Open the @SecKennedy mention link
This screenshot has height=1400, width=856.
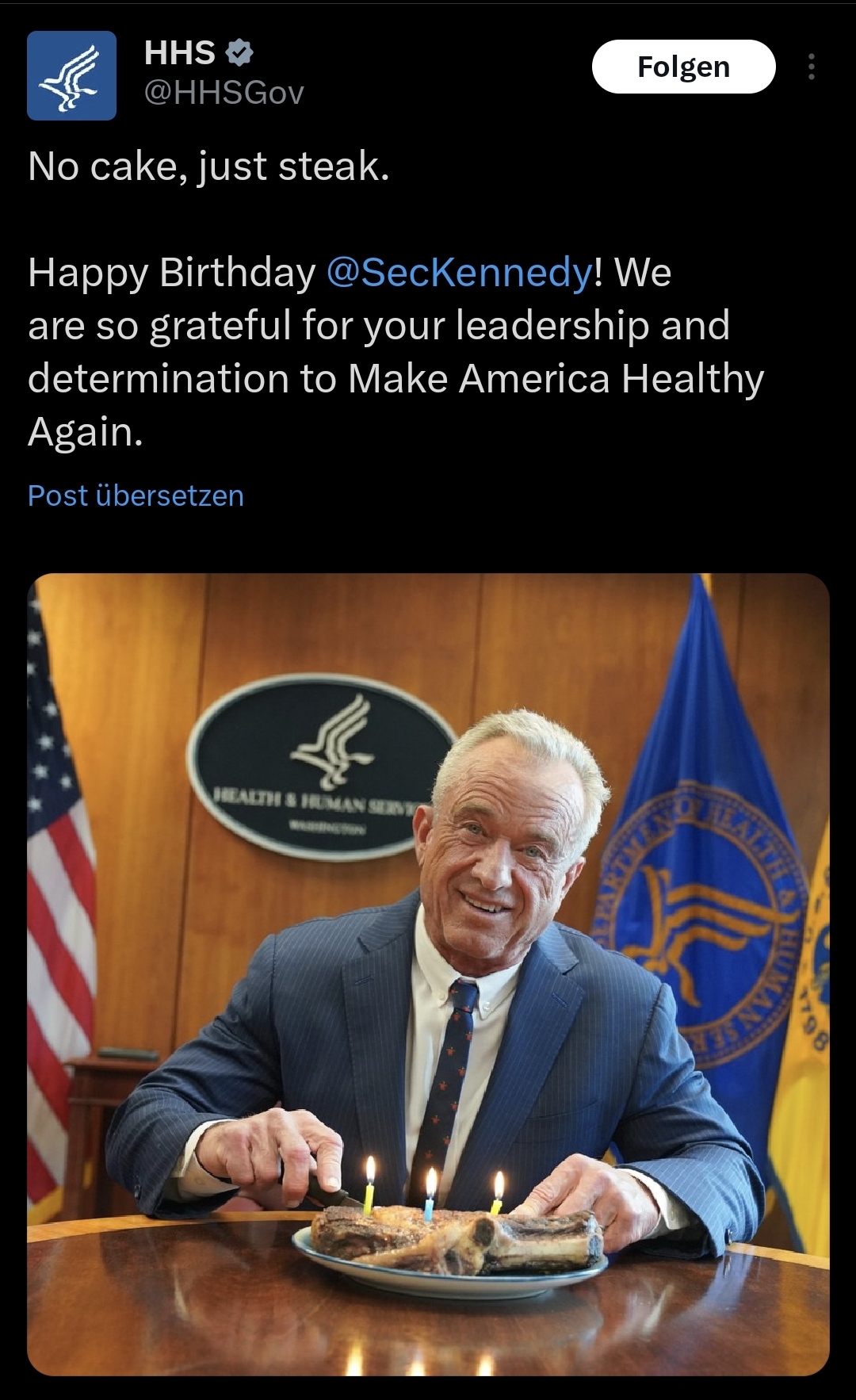tap(459, 273)
